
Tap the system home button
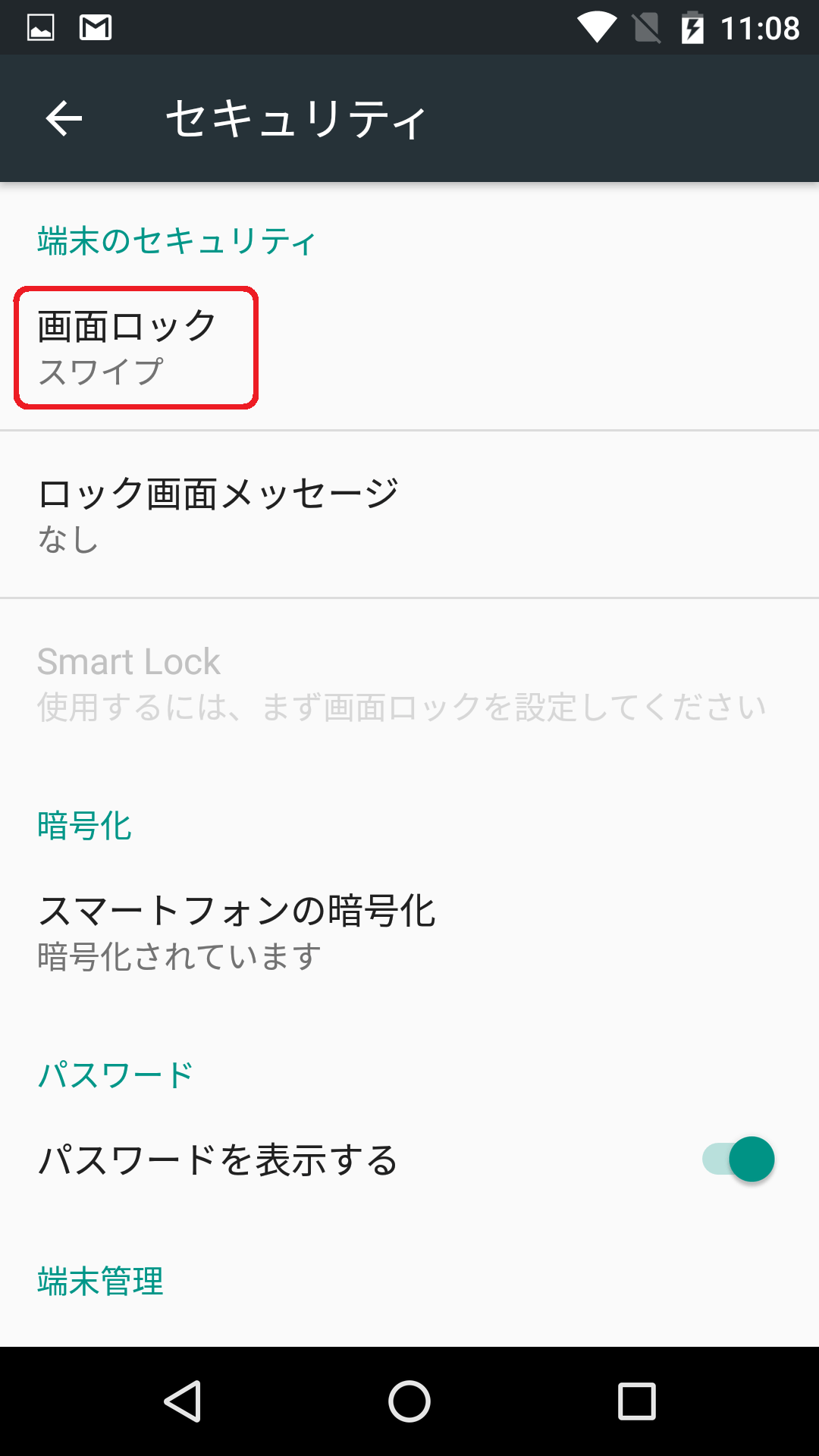409,1401
